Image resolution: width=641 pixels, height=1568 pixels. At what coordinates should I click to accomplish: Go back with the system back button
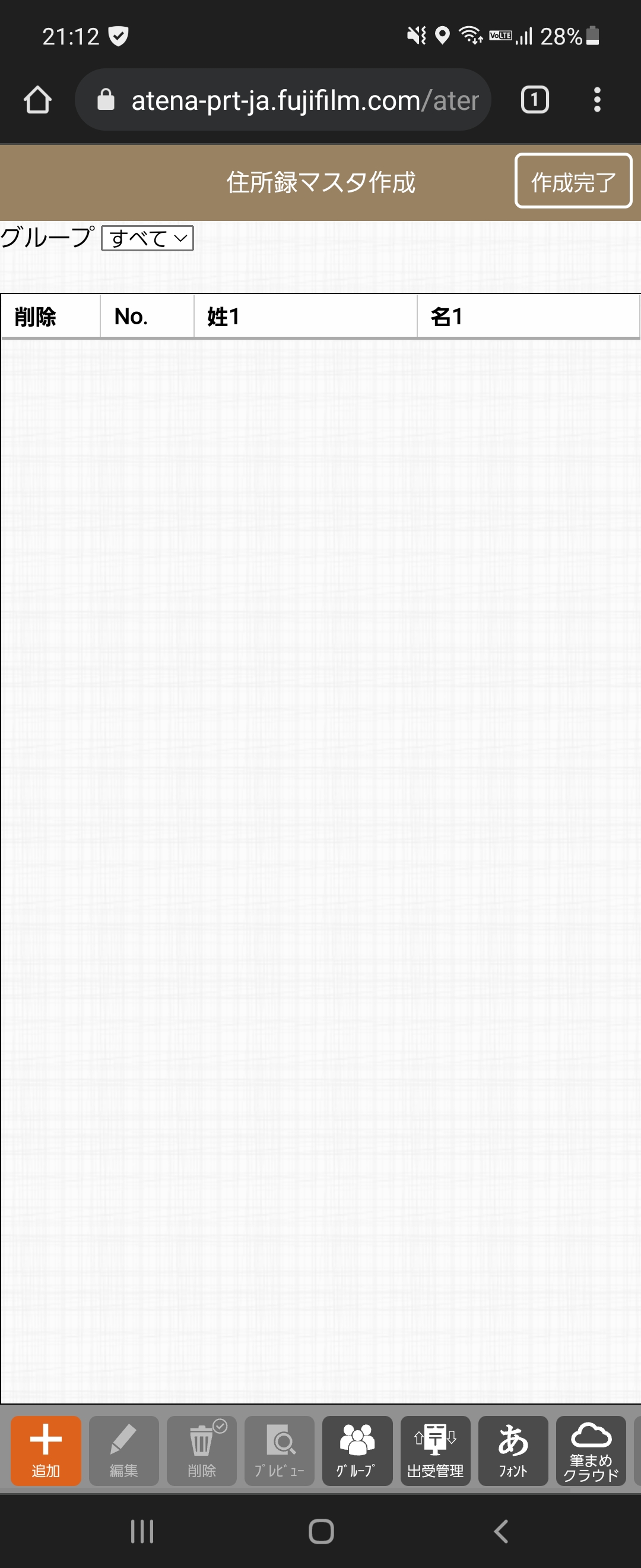(500, 1531)
